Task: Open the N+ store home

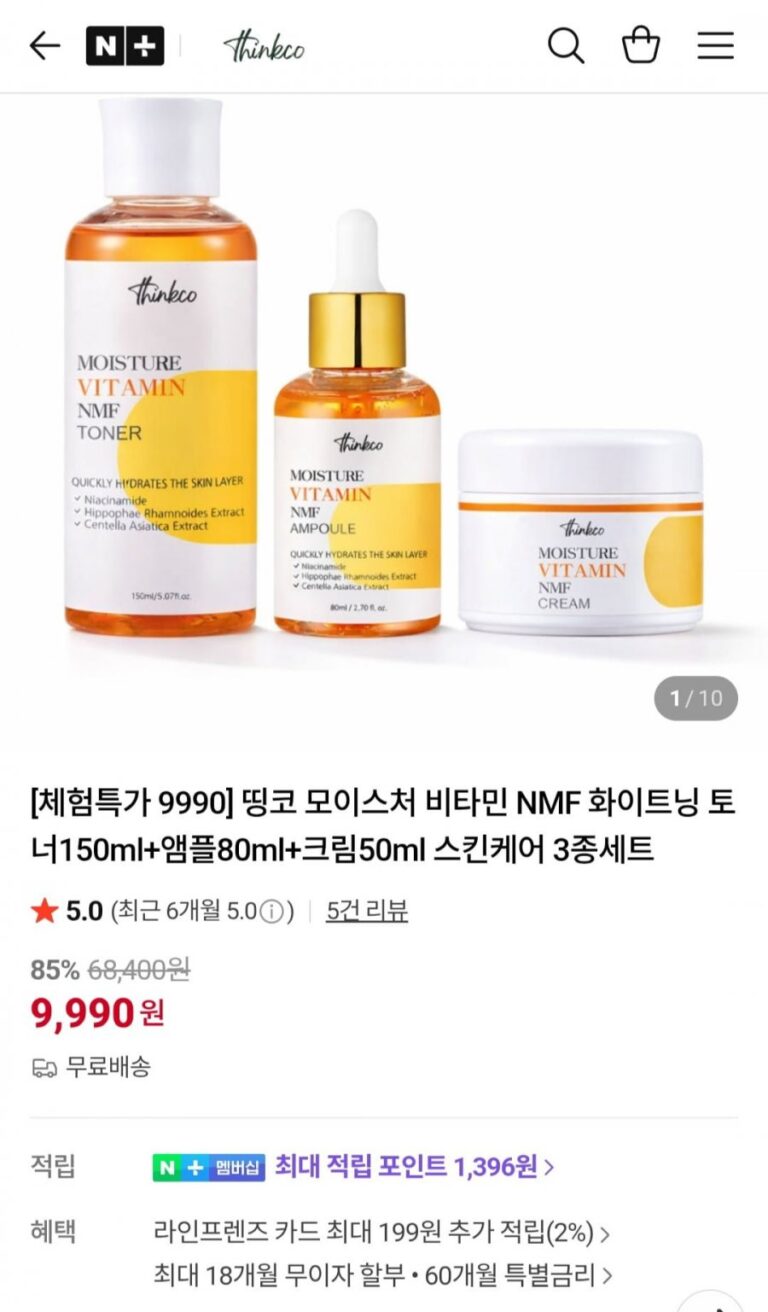Action: click(x=125, y=46)
